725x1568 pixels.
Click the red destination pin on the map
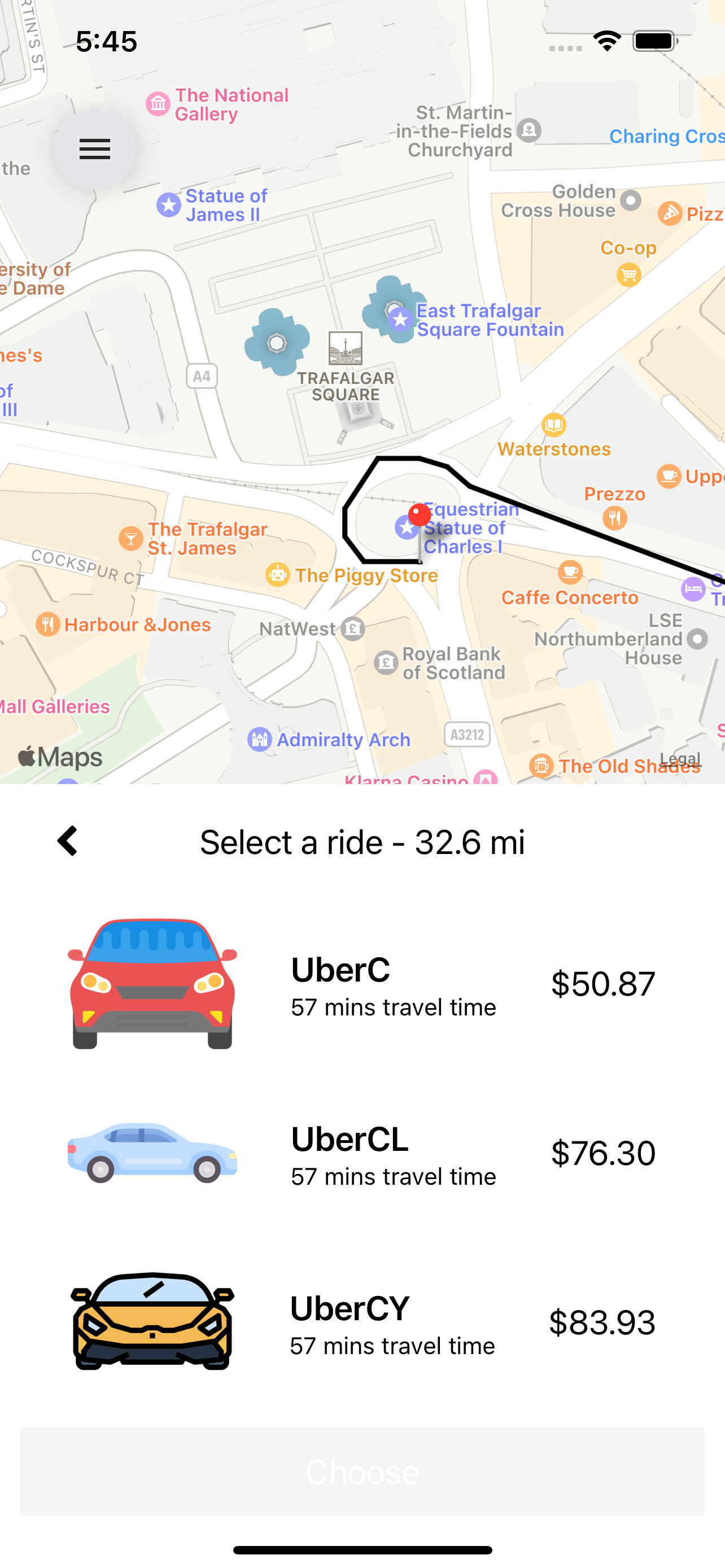click(419, 514)
